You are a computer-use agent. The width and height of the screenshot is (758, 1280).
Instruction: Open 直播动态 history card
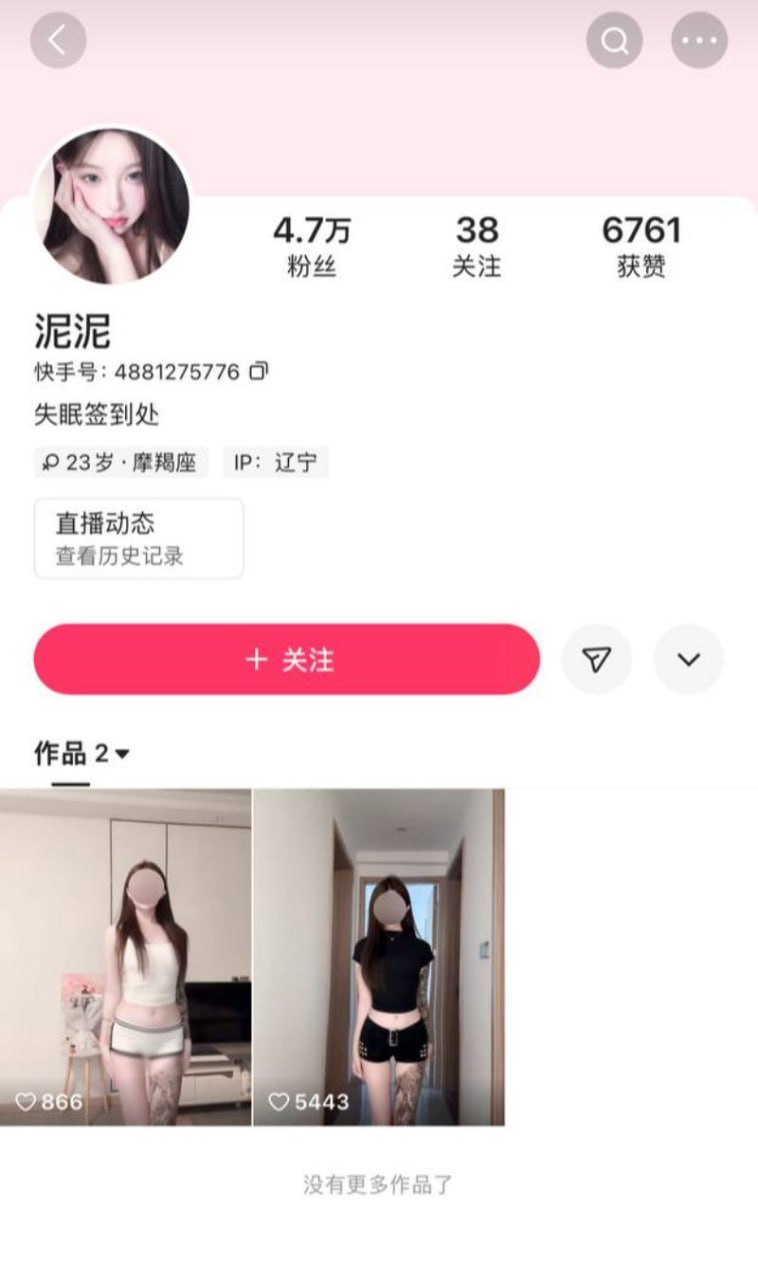(x=139, y=538)
